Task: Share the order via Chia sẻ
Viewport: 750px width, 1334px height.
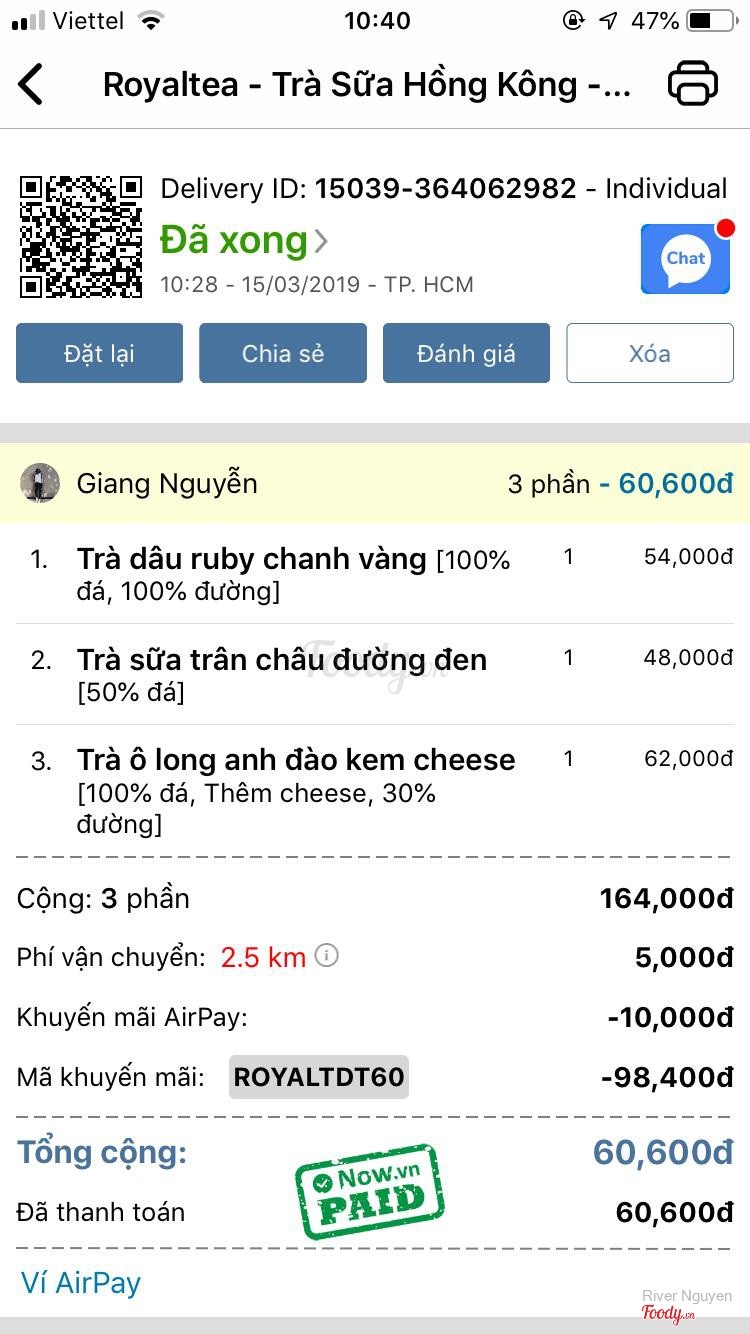Action: pos(283,353)
